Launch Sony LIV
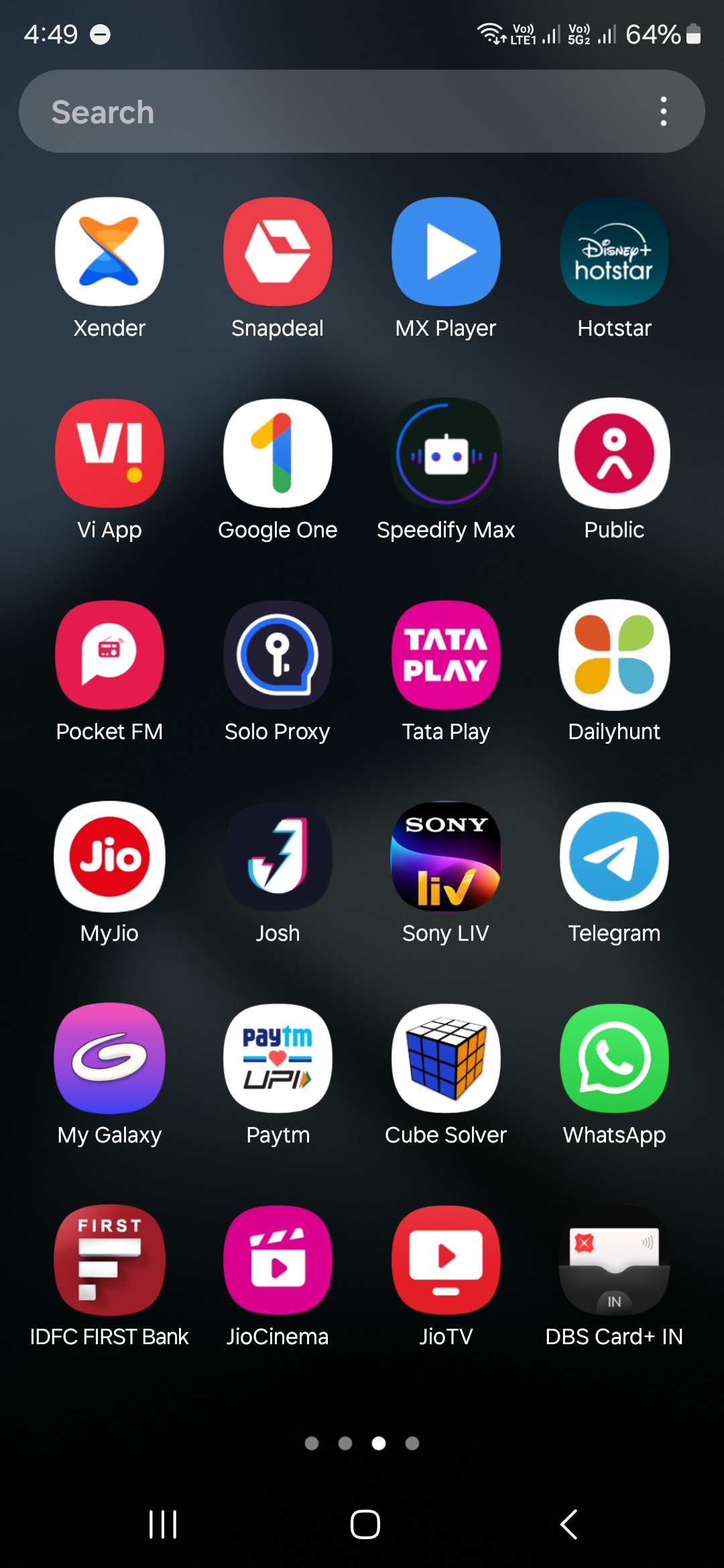This screenshot has height=1568, width=724. [446, 857]
